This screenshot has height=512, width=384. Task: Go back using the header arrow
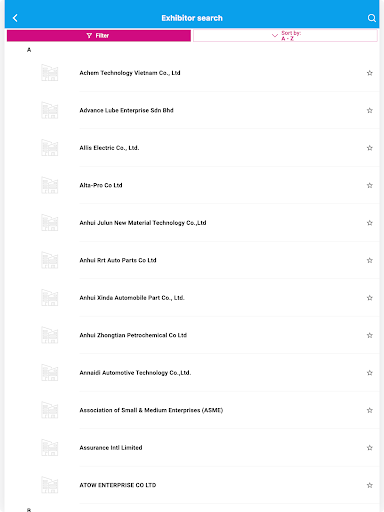(15, 18)
